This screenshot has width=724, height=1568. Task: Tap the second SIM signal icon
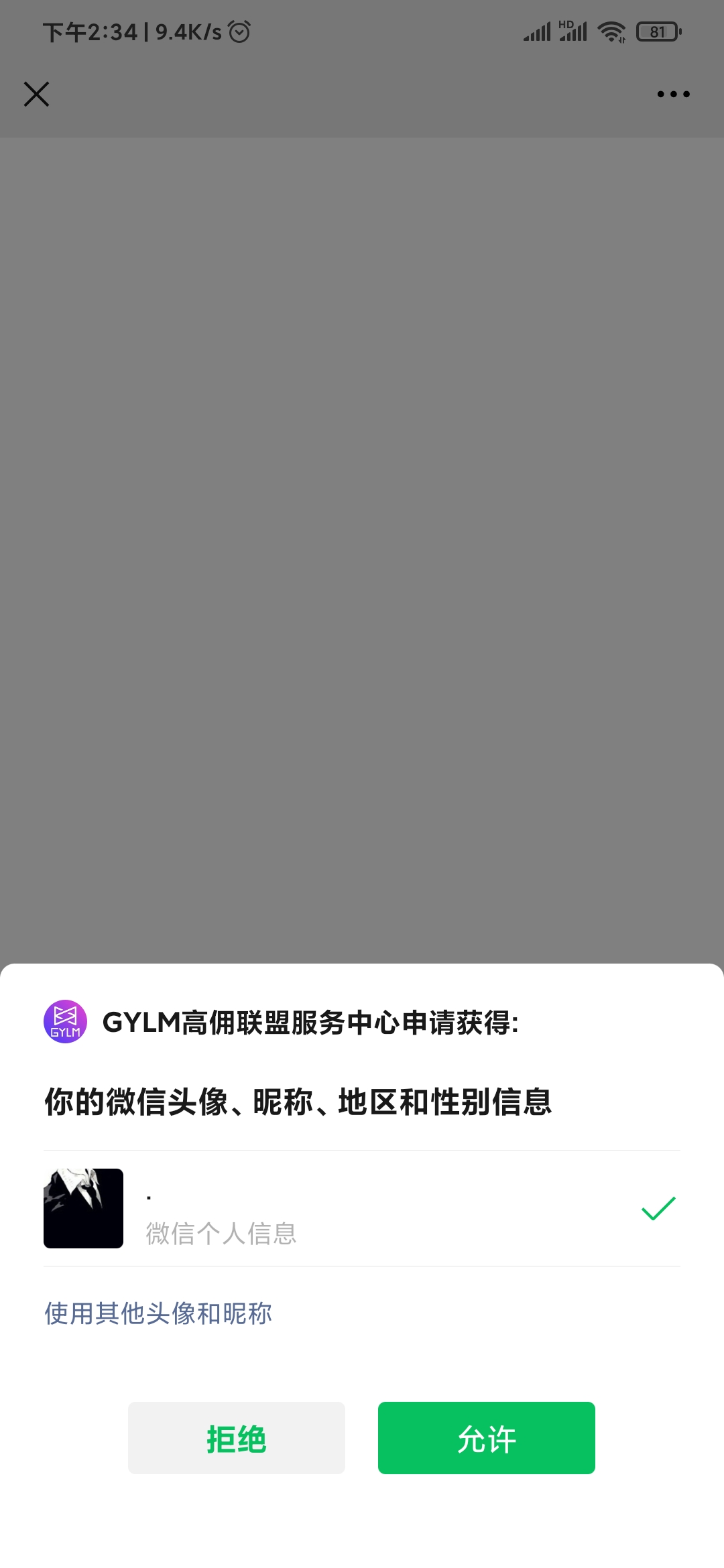coord(573,32)
